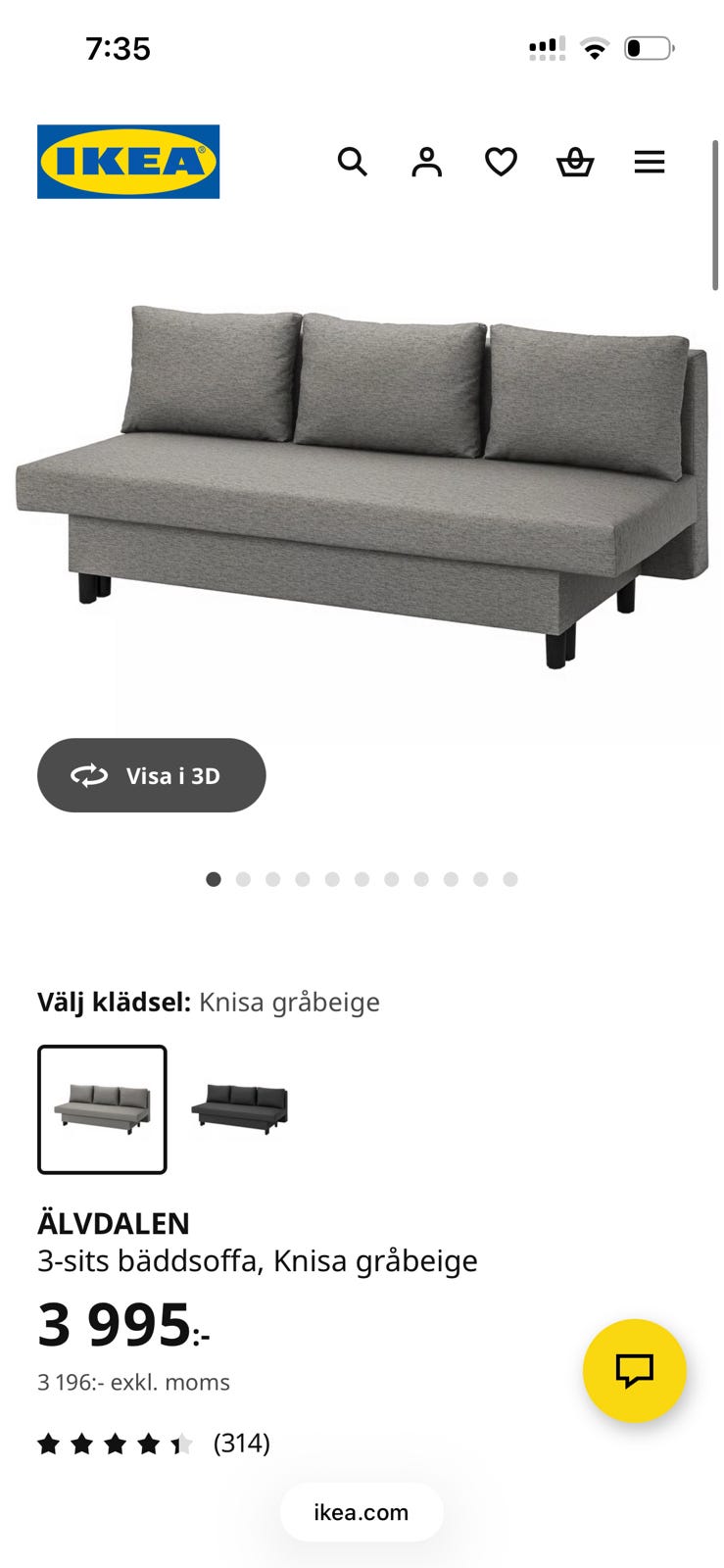This screenshot has width=724, height=1568.
Task: Launch the Visa i 3D viewer
Action: point(151,775)
